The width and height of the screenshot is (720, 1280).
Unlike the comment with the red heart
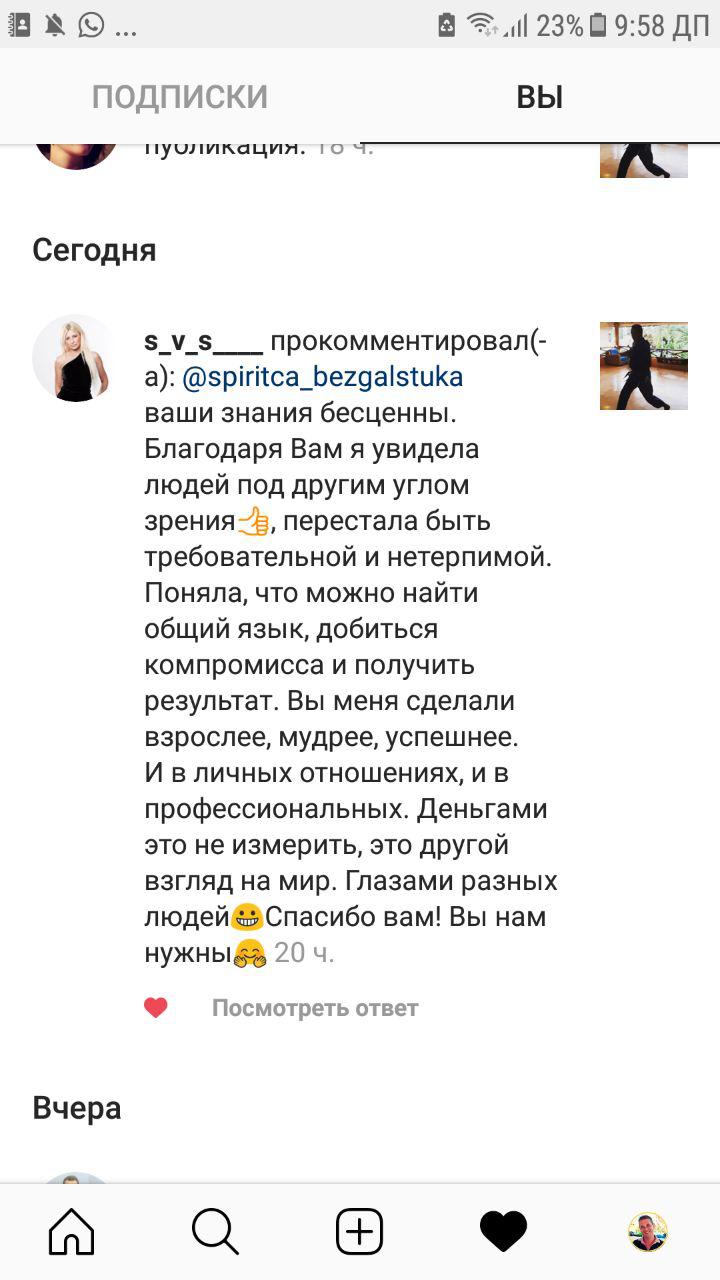156,1008
